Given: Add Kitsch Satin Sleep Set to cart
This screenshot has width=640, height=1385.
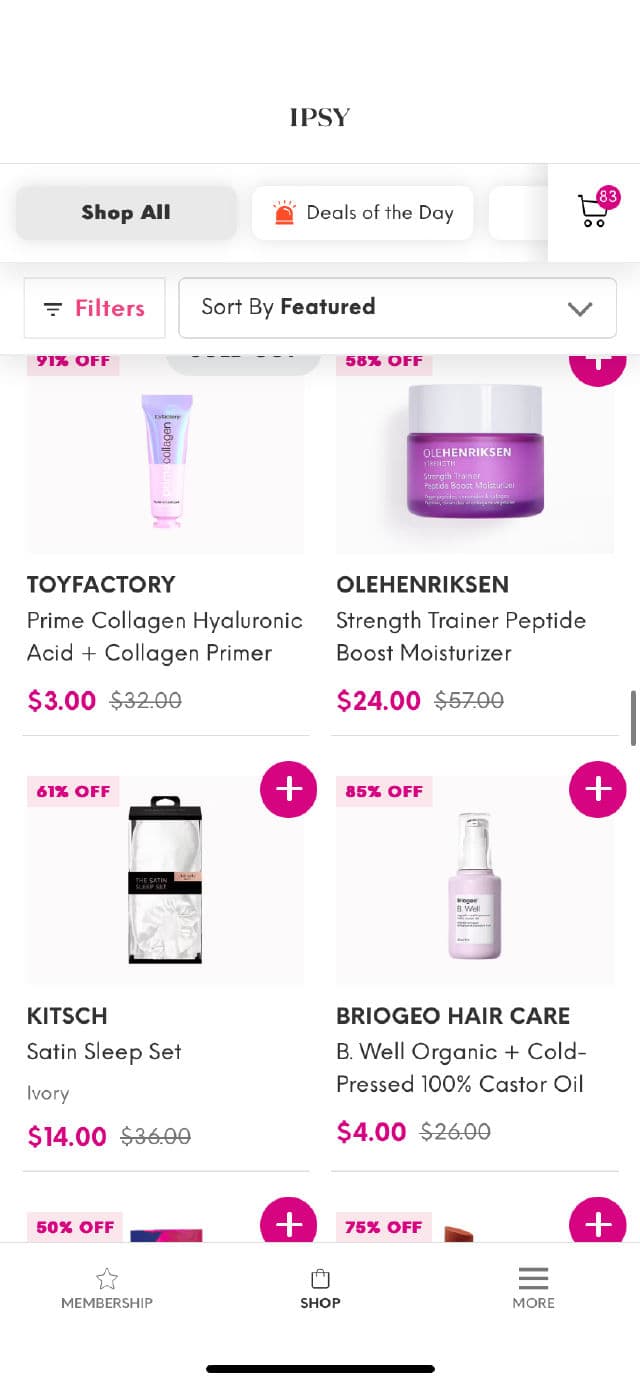Looking at the screenshot, I should click(289, 789).
